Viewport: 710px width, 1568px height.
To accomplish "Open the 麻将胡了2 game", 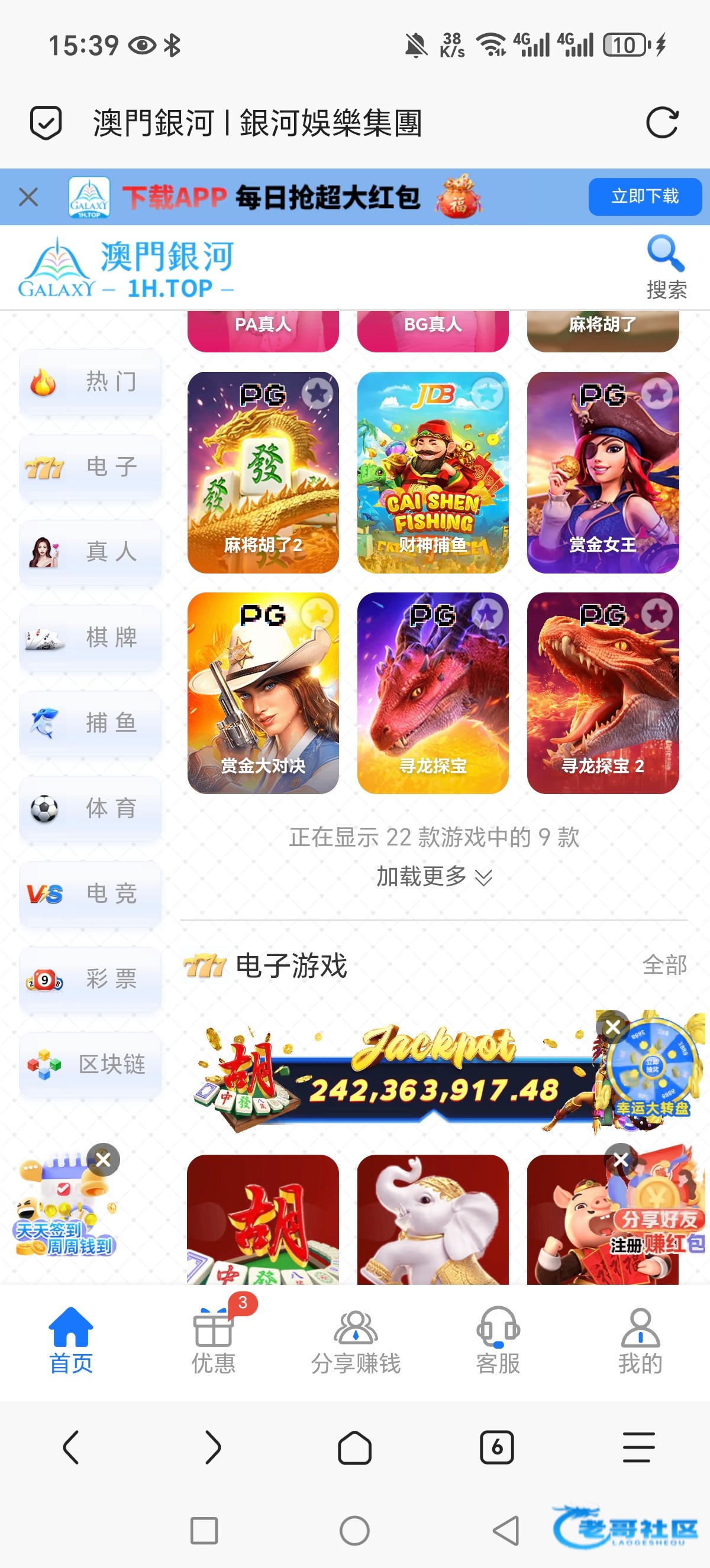I will (x=263, y=472).
